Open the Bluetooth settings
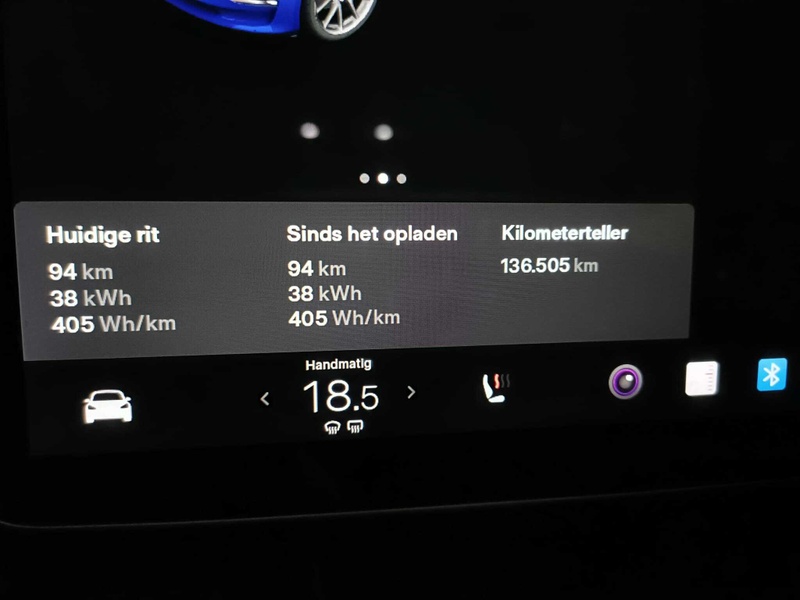 pyautogui.click(x=771, y=374)
